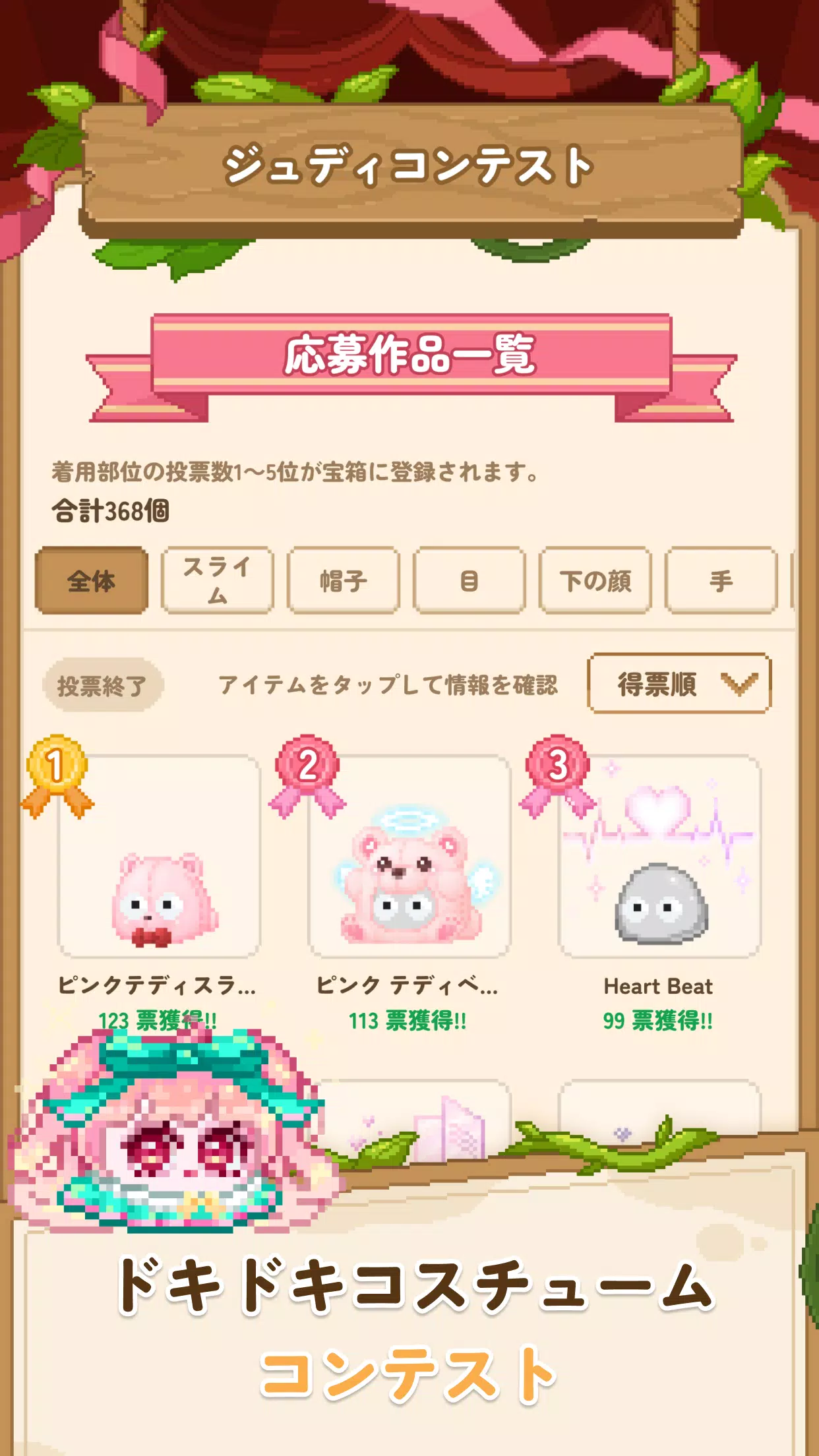Select the 帽子 filter tab
Image resolution: width=819 pixels, height=1456 pixels.
pyautogui.click(x=343, y=579)
